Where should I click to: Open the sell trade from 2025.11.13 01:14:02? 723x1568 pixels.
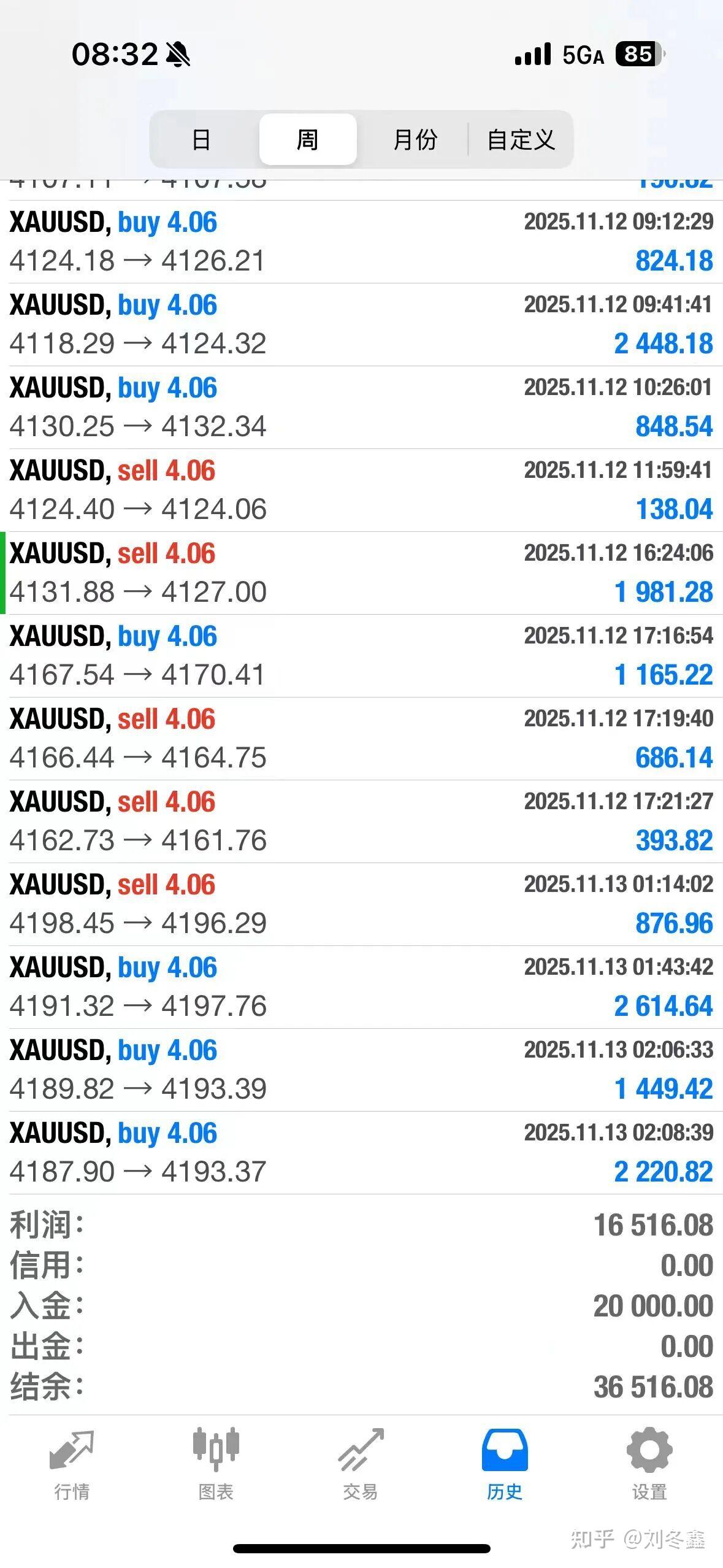(x=361, y=904)
